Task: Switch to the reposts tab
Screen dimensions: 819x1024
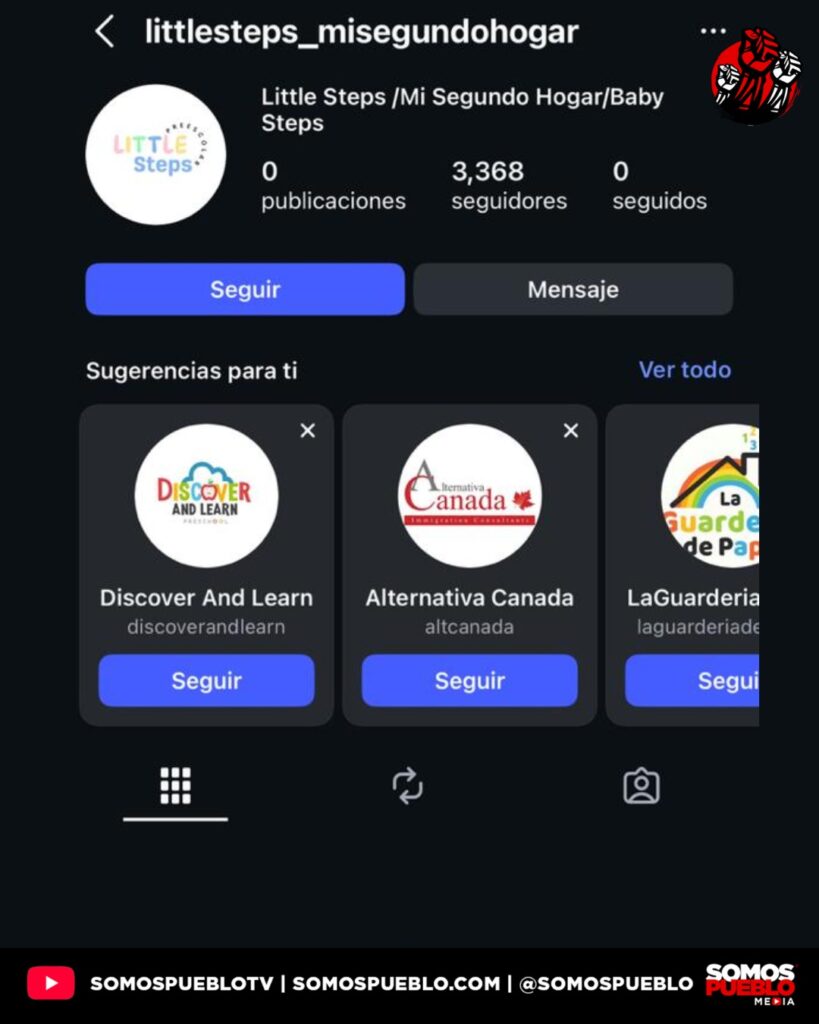Action: coord(408,787)
